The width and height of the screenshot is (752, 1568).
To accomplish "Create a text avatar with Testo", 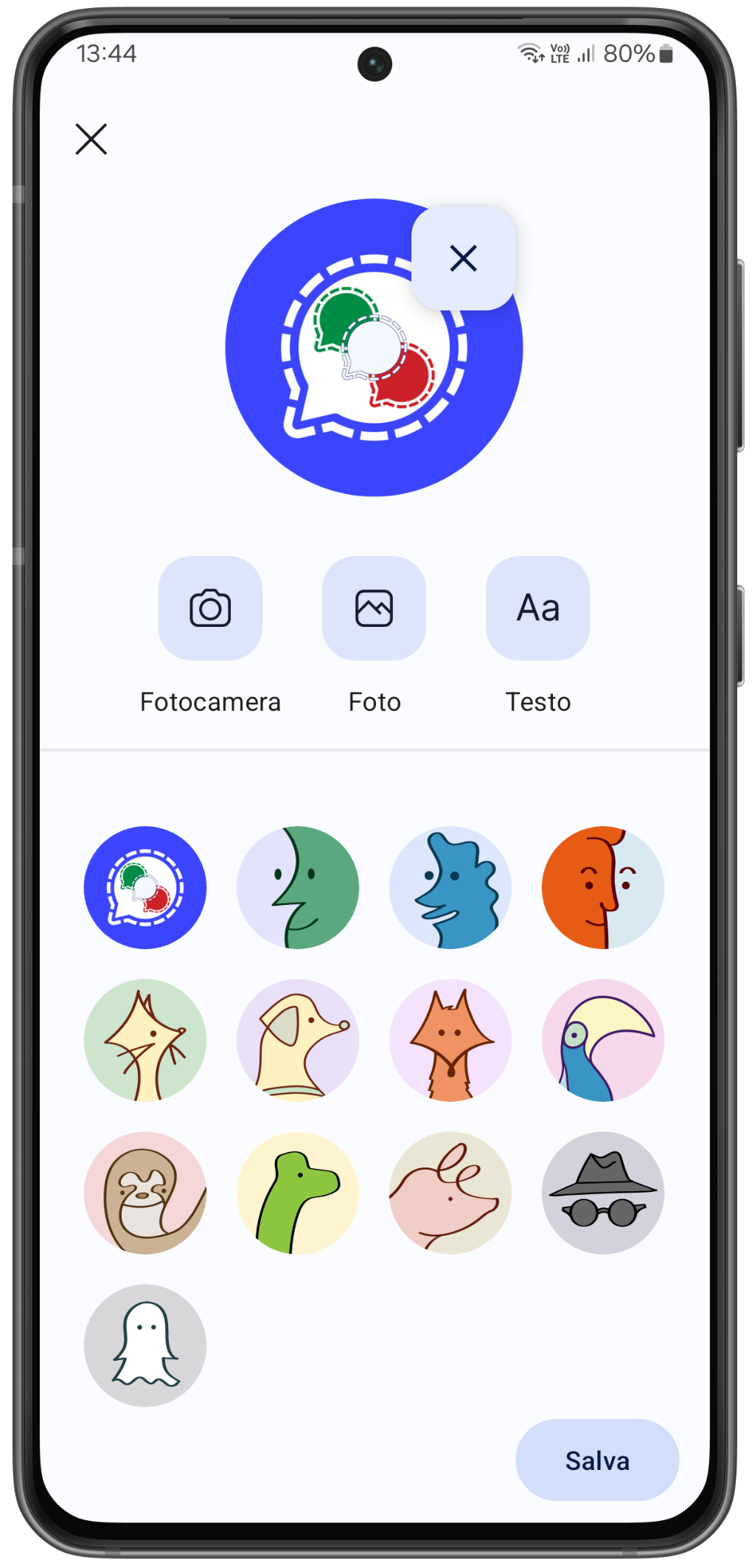I will coord(537,608).
